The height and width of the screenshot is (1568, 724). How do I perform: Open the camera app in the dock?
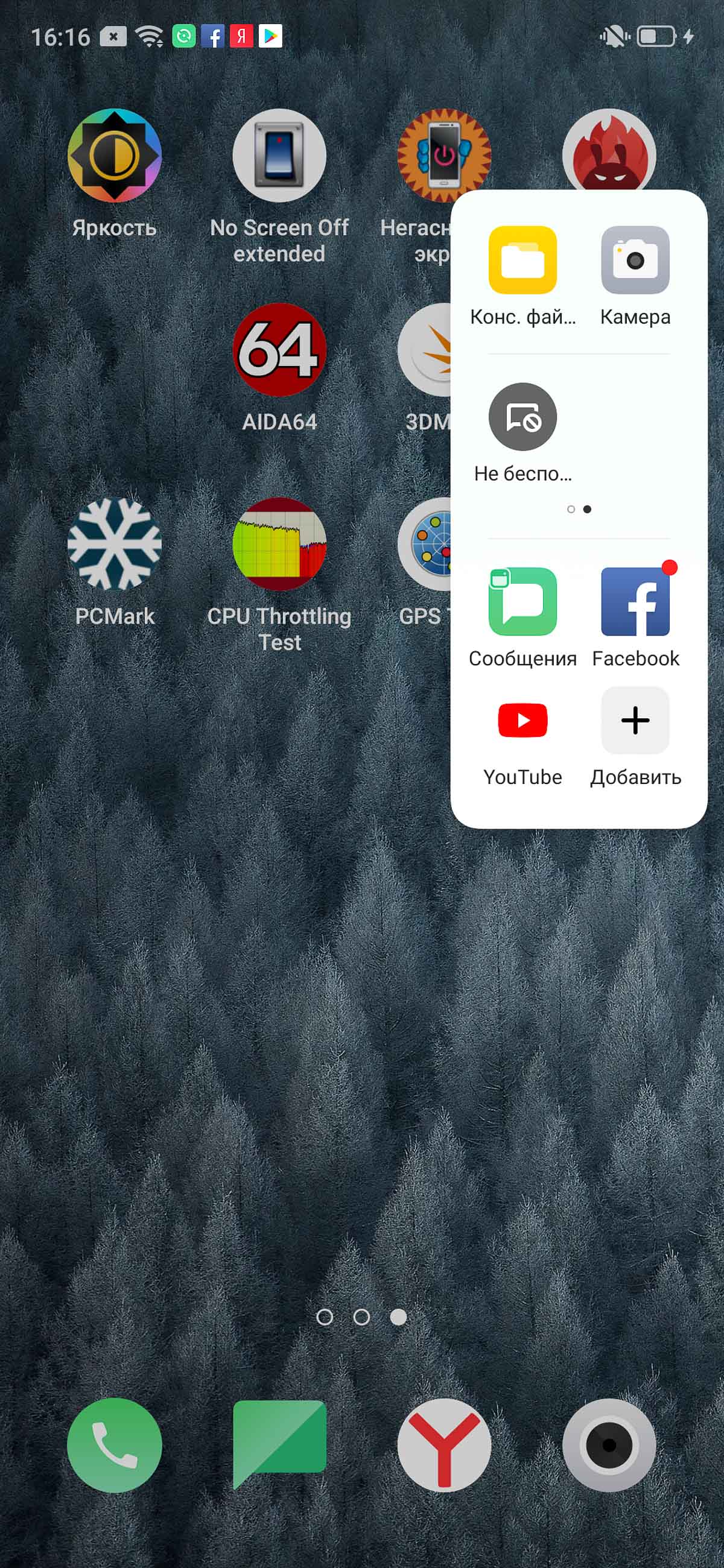click(609, 1445)
